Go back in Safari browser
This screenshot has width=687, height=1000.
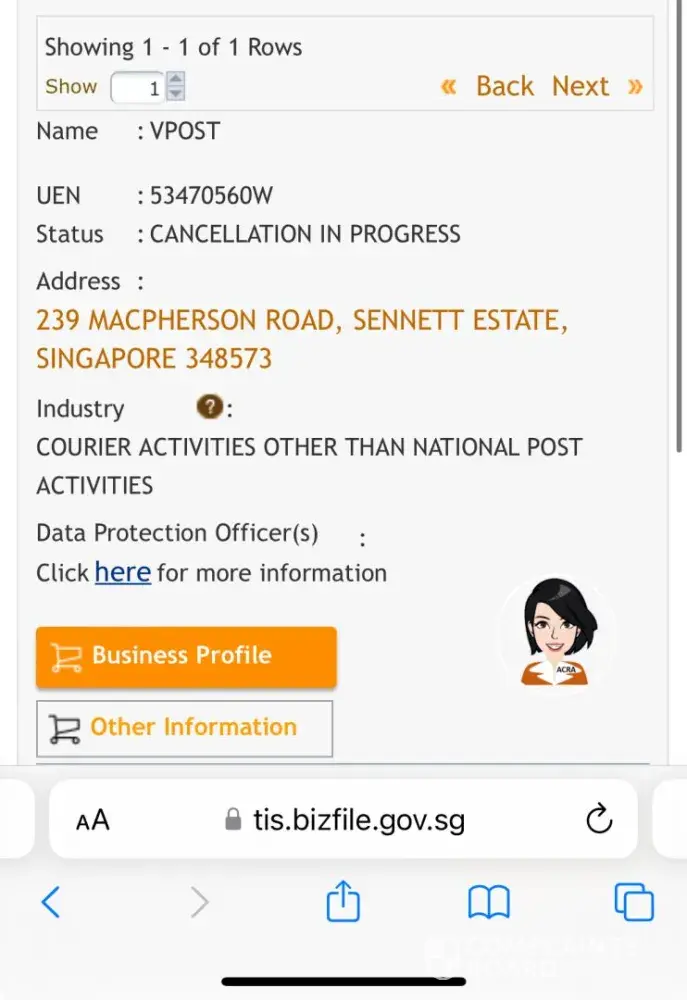pyautogui.click(x=51, y=902)
